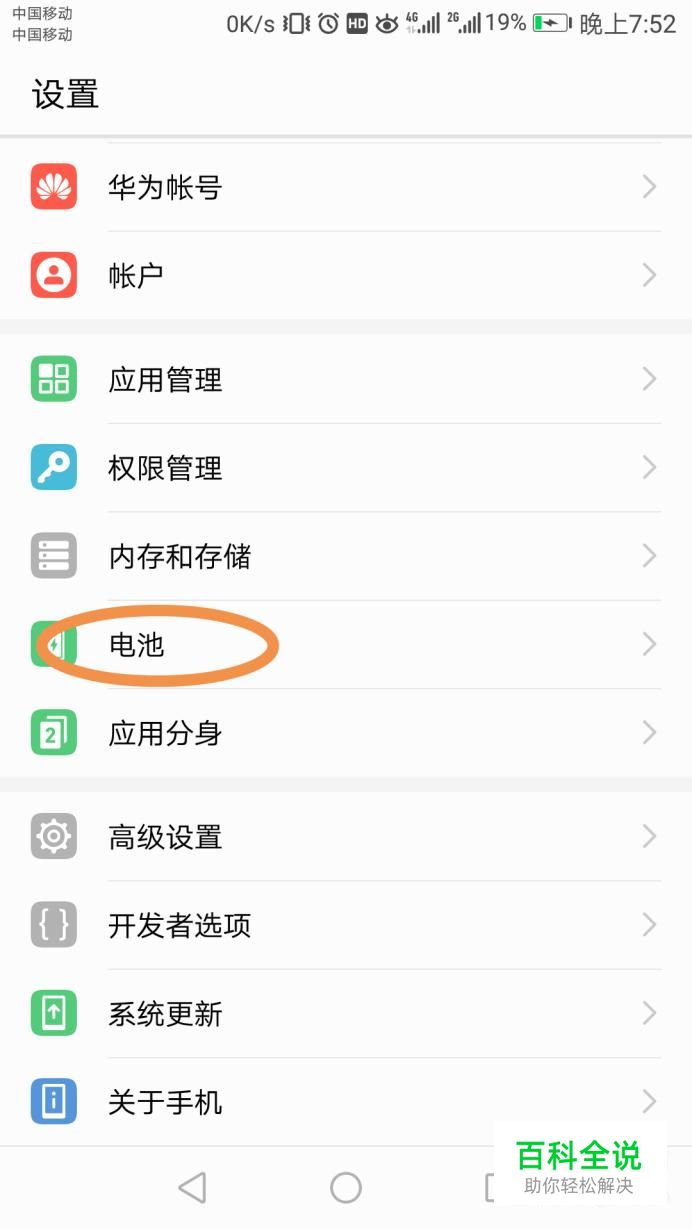
Task: Open 权限管理 settings
Action: click(346, 468)
